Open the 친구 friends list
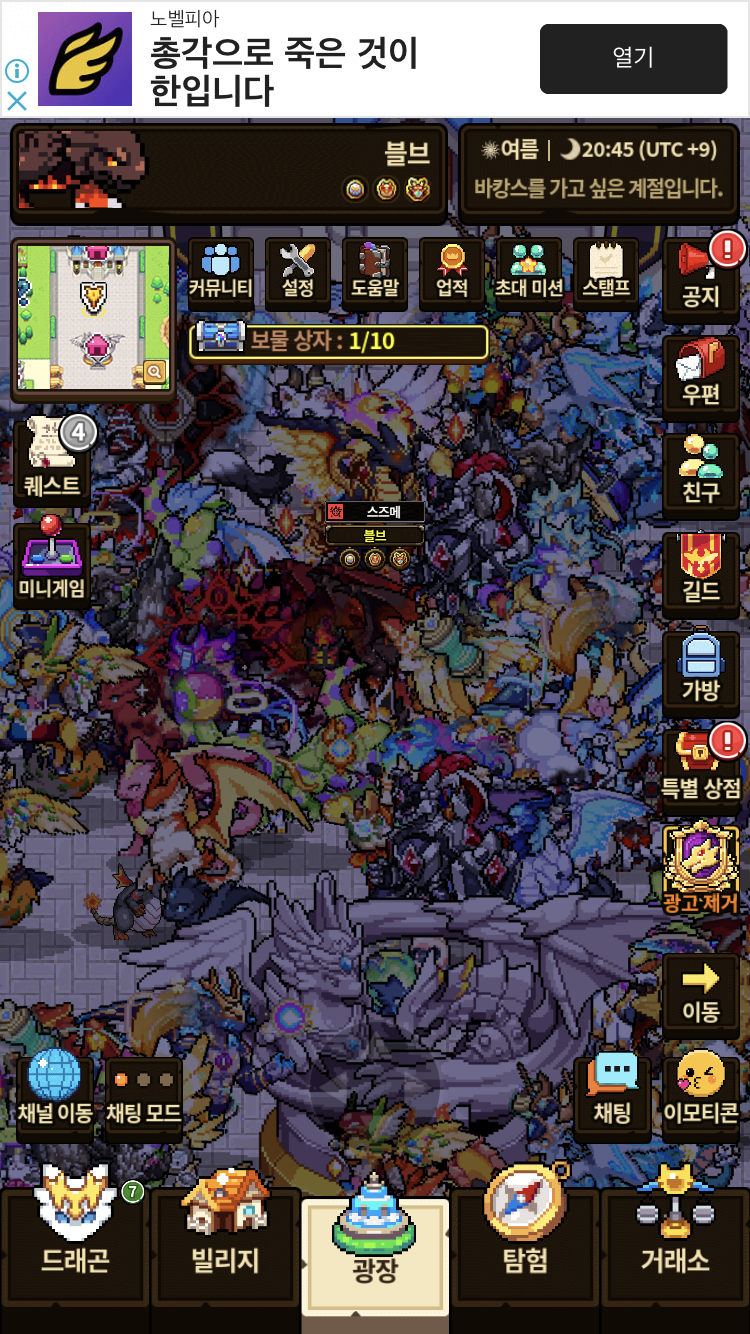The width and height of the screenshot is (750, 1334). 701,473
